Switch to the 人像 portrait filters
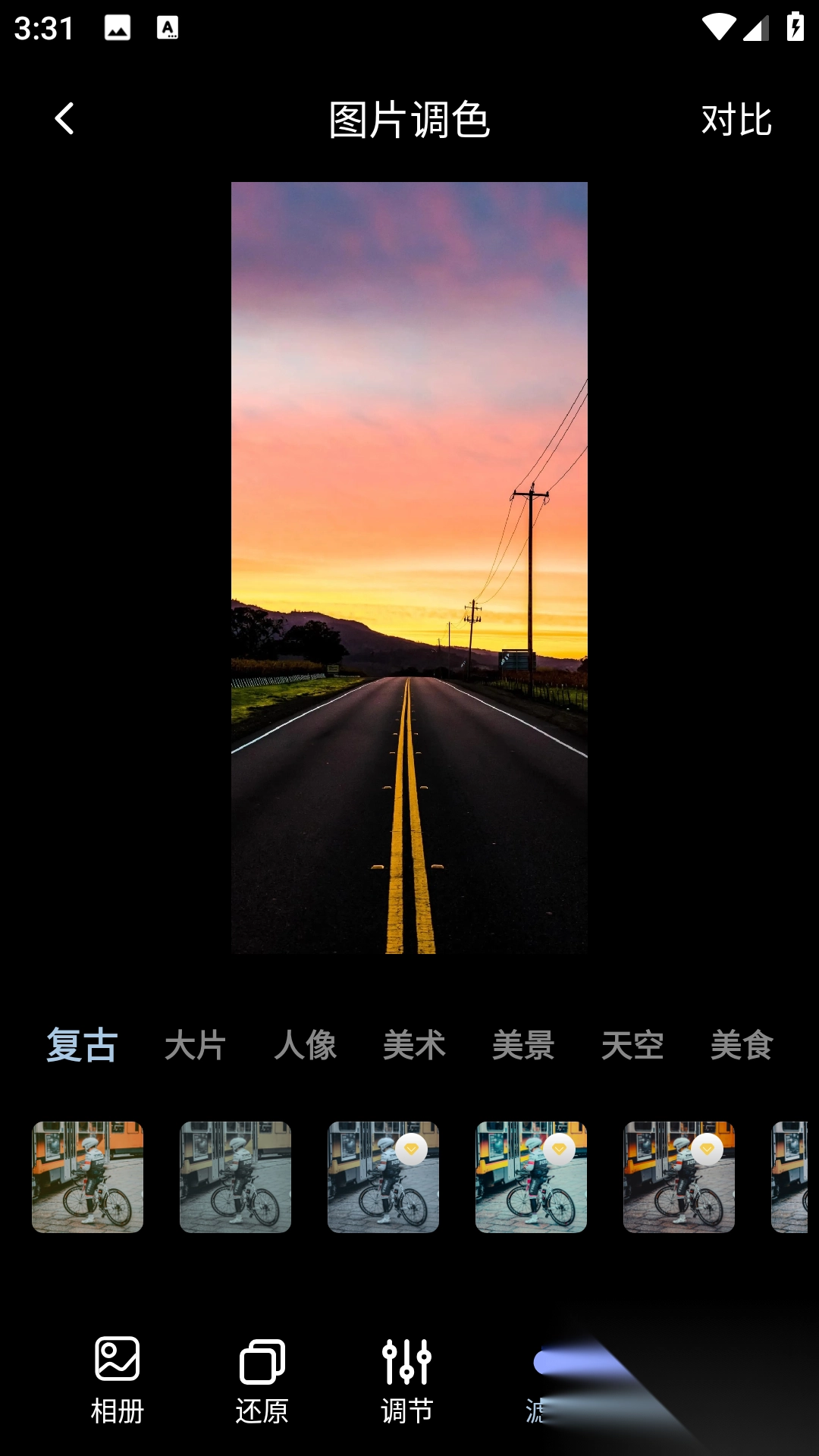This screenshot has height=1456, width=819. click(306, 1045)
